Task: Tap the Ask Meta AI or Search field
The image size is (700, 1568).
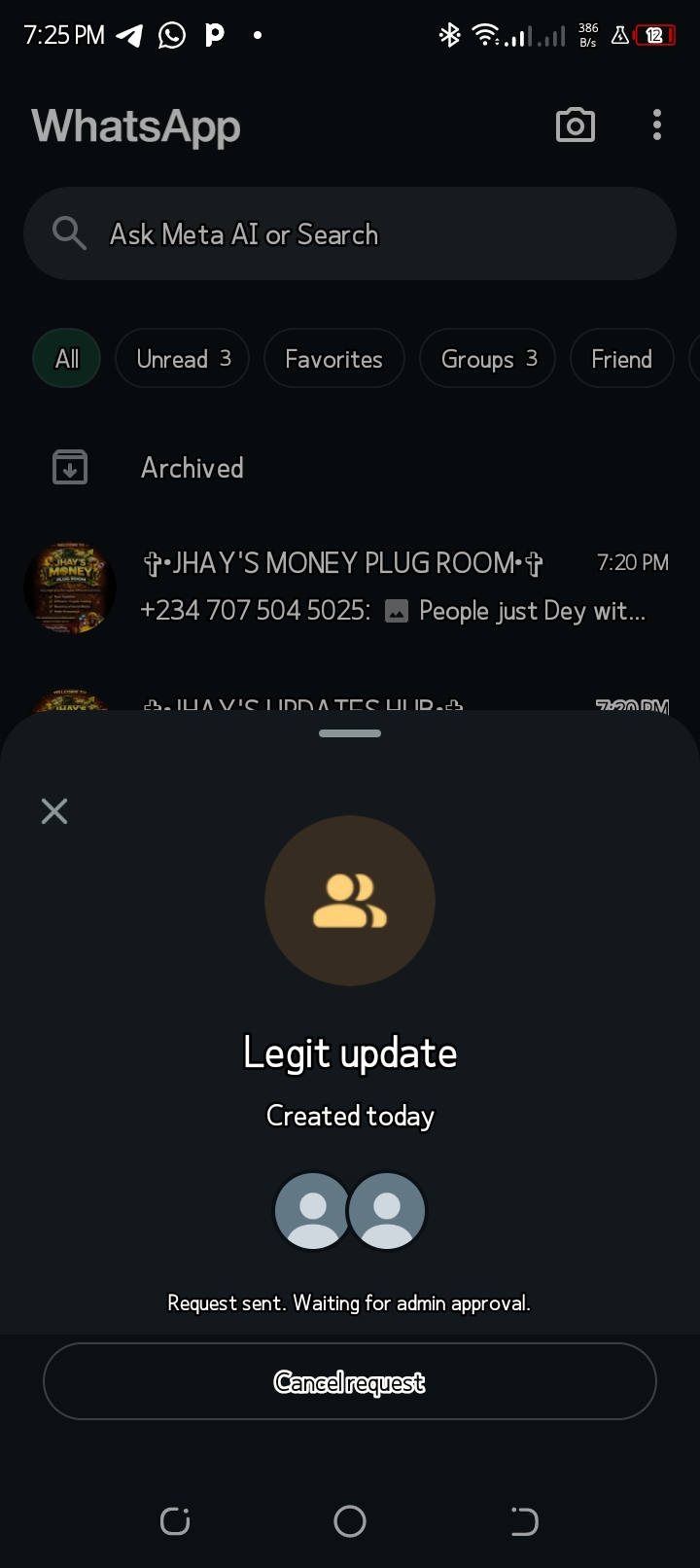Action: point(350,234)
